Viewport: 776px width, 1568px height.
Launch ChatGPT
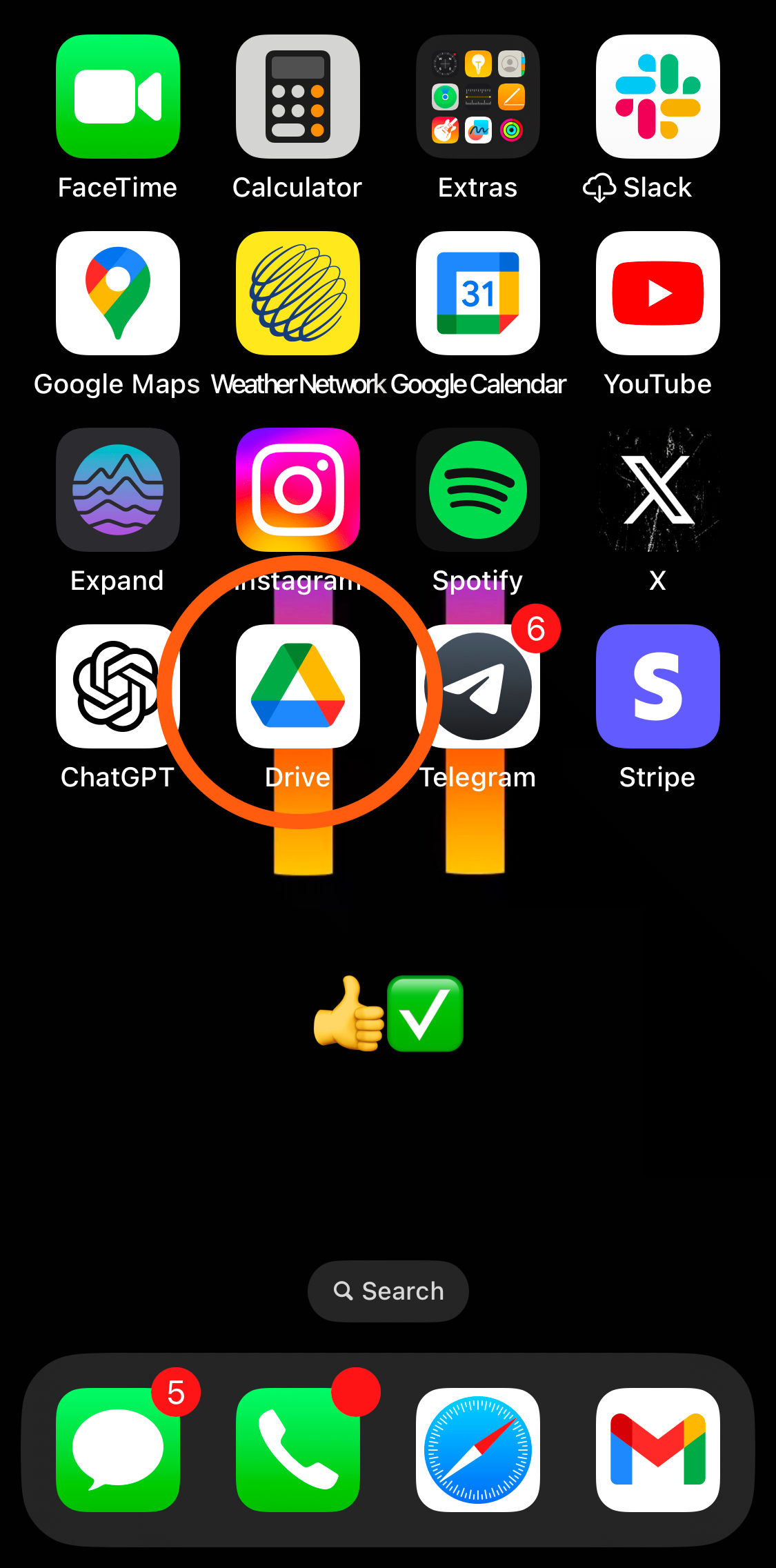(x=118, y=686)
